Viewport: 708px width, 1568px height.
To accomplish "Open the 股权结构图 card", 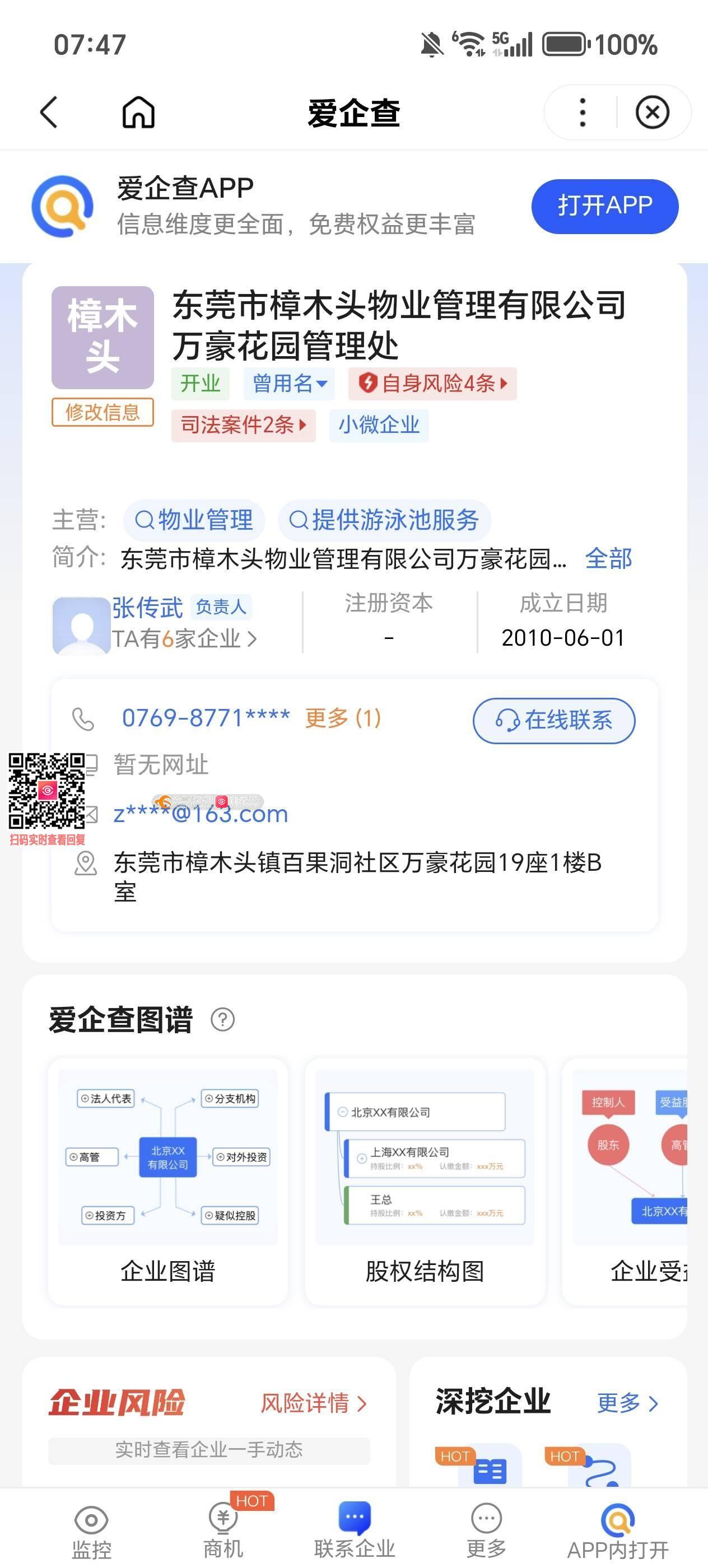I will tap(425, 1181).
